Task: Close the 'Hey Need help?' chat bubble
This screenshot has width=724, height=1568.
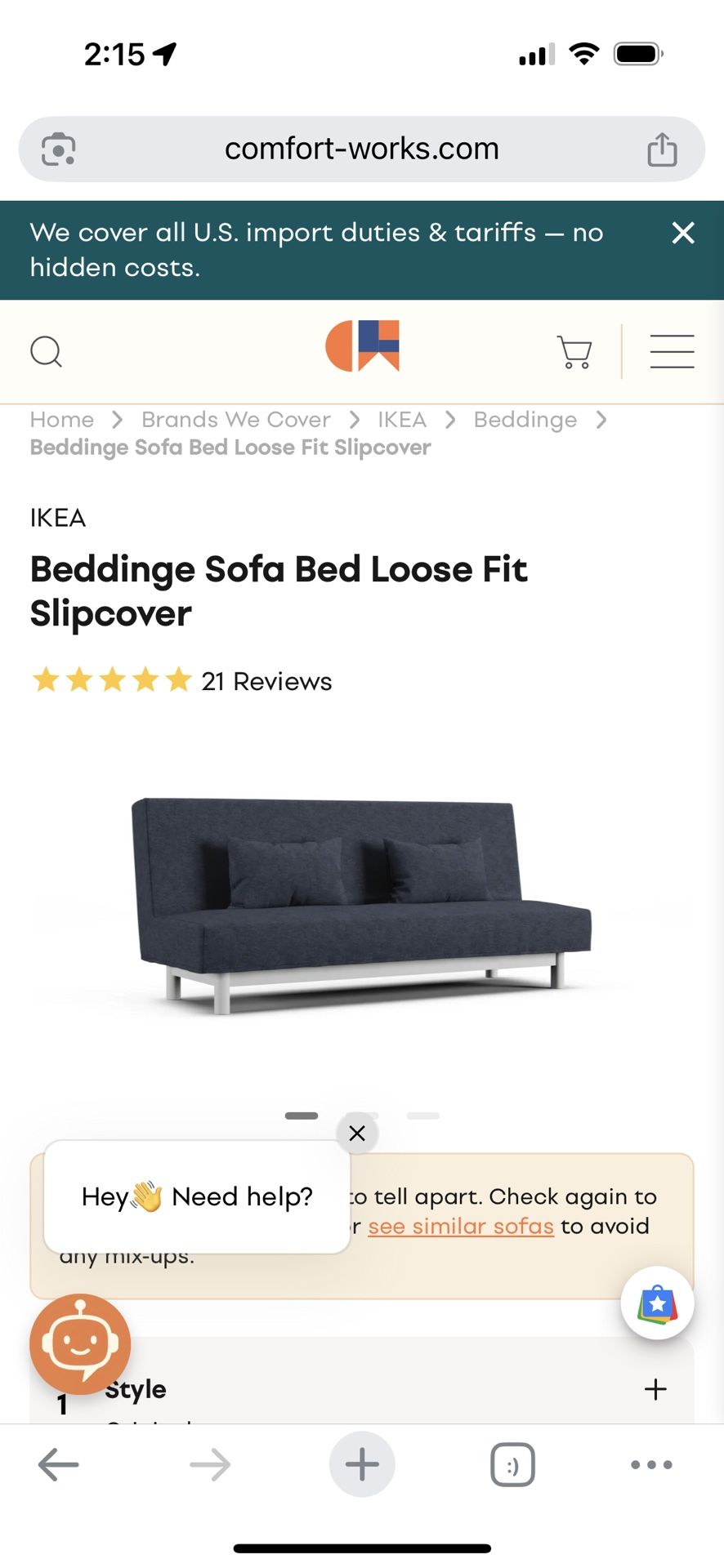Action: click(x=357, y=1133)
